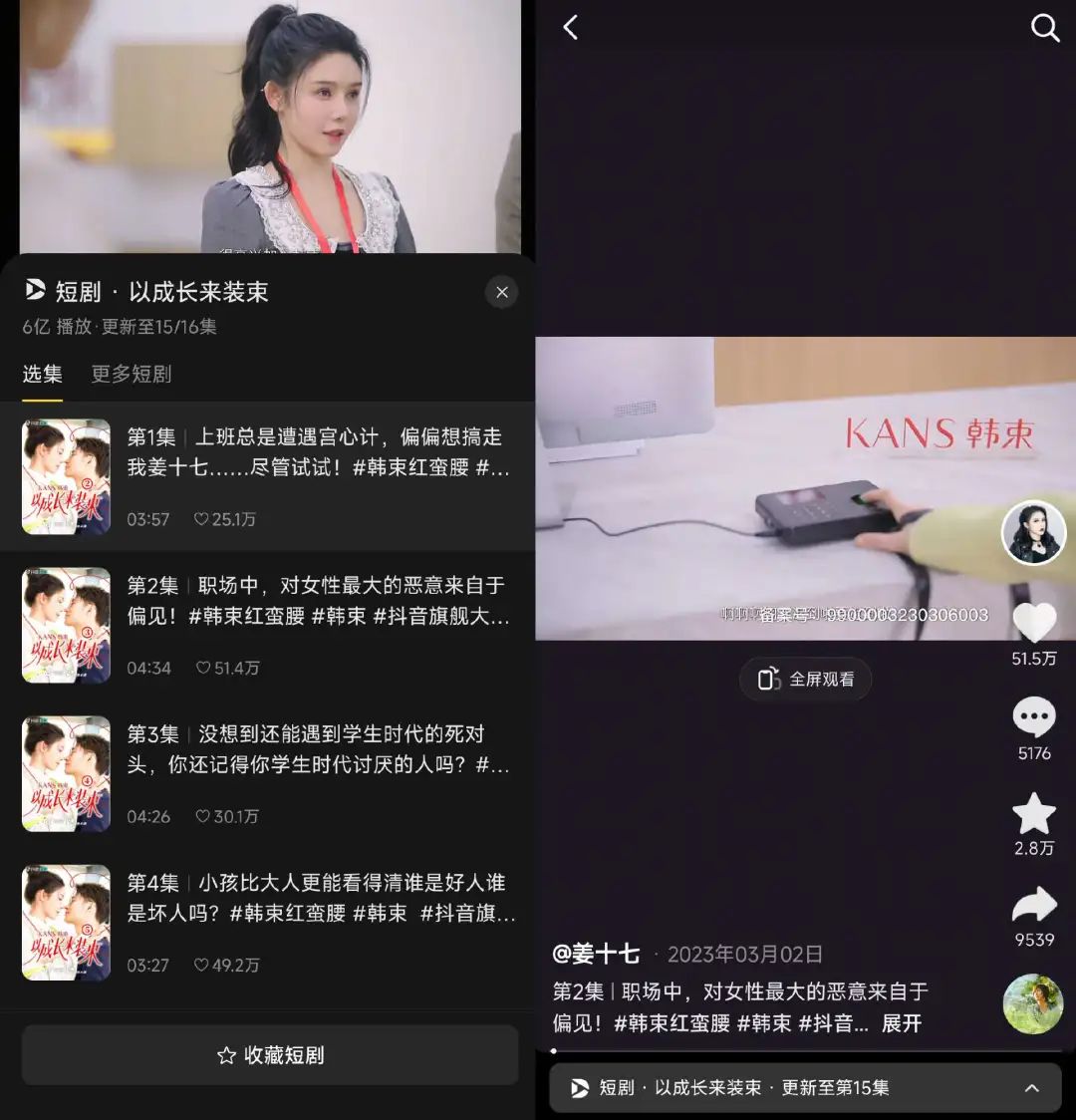Viewport: 1076px width, 1120px height.
Task: Open 姜十七's profile avatar
Action: (1033, 533)
